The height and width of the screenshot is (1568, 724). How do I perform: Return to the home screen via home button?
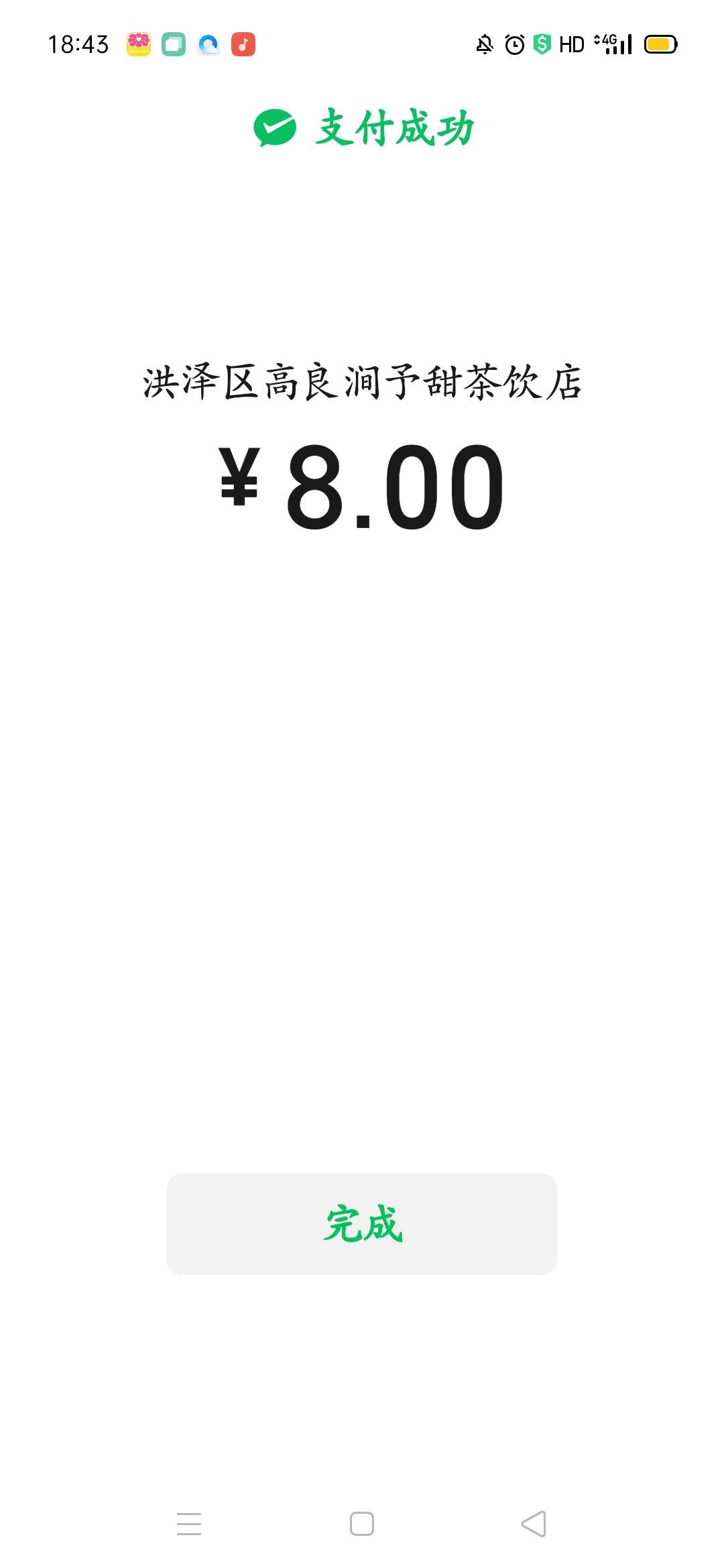[x=362, y=1524]
